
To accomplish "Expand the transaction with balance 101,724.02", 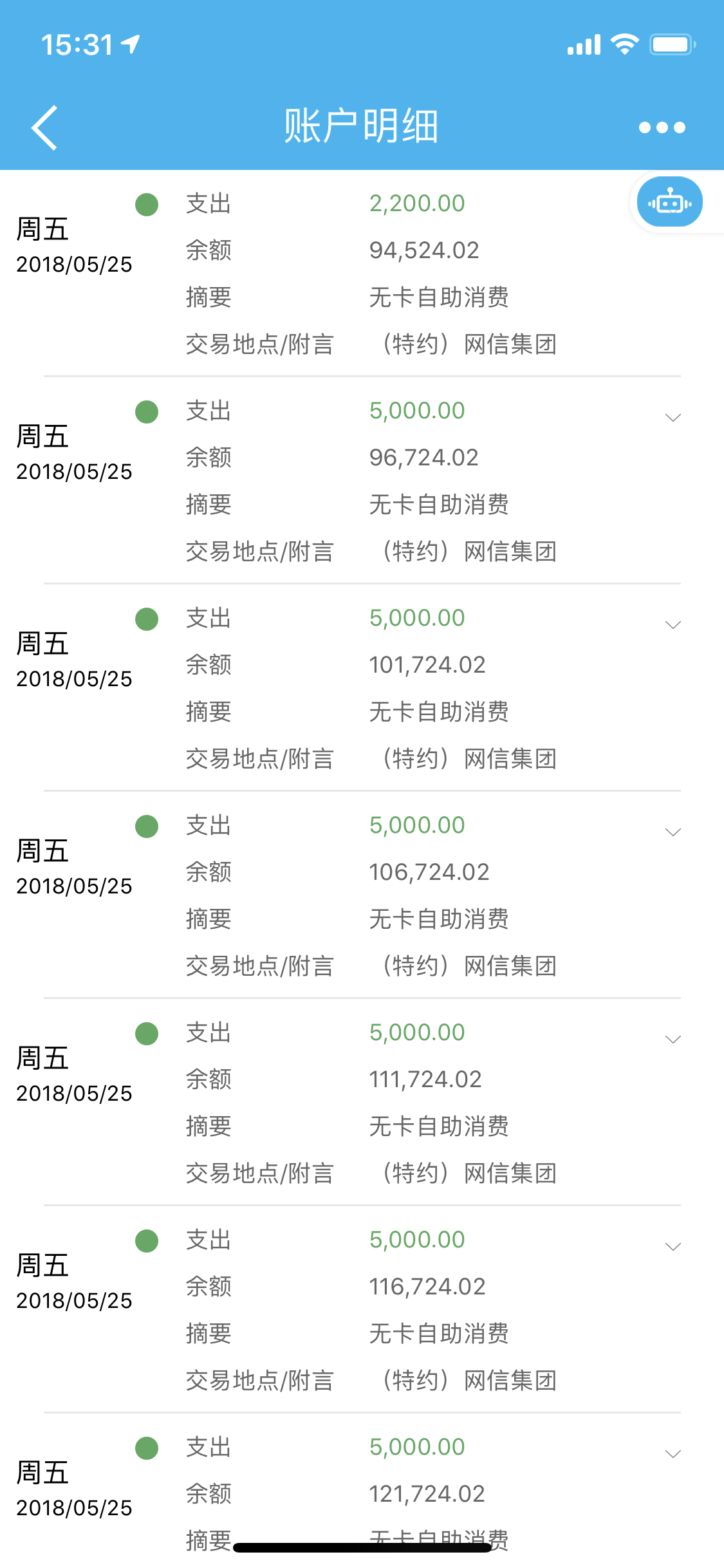I will pos(673,625).
